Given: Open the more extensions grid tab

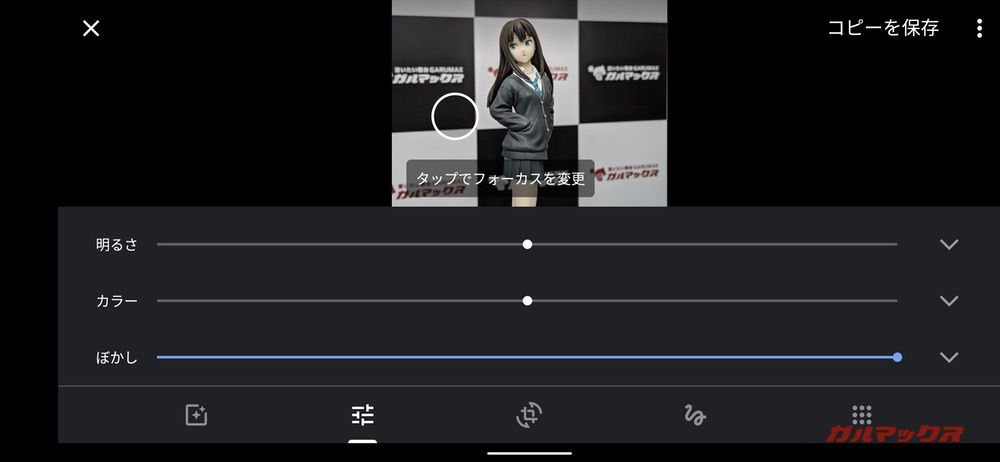Looking at the screenshot, I should coord(862,415).
